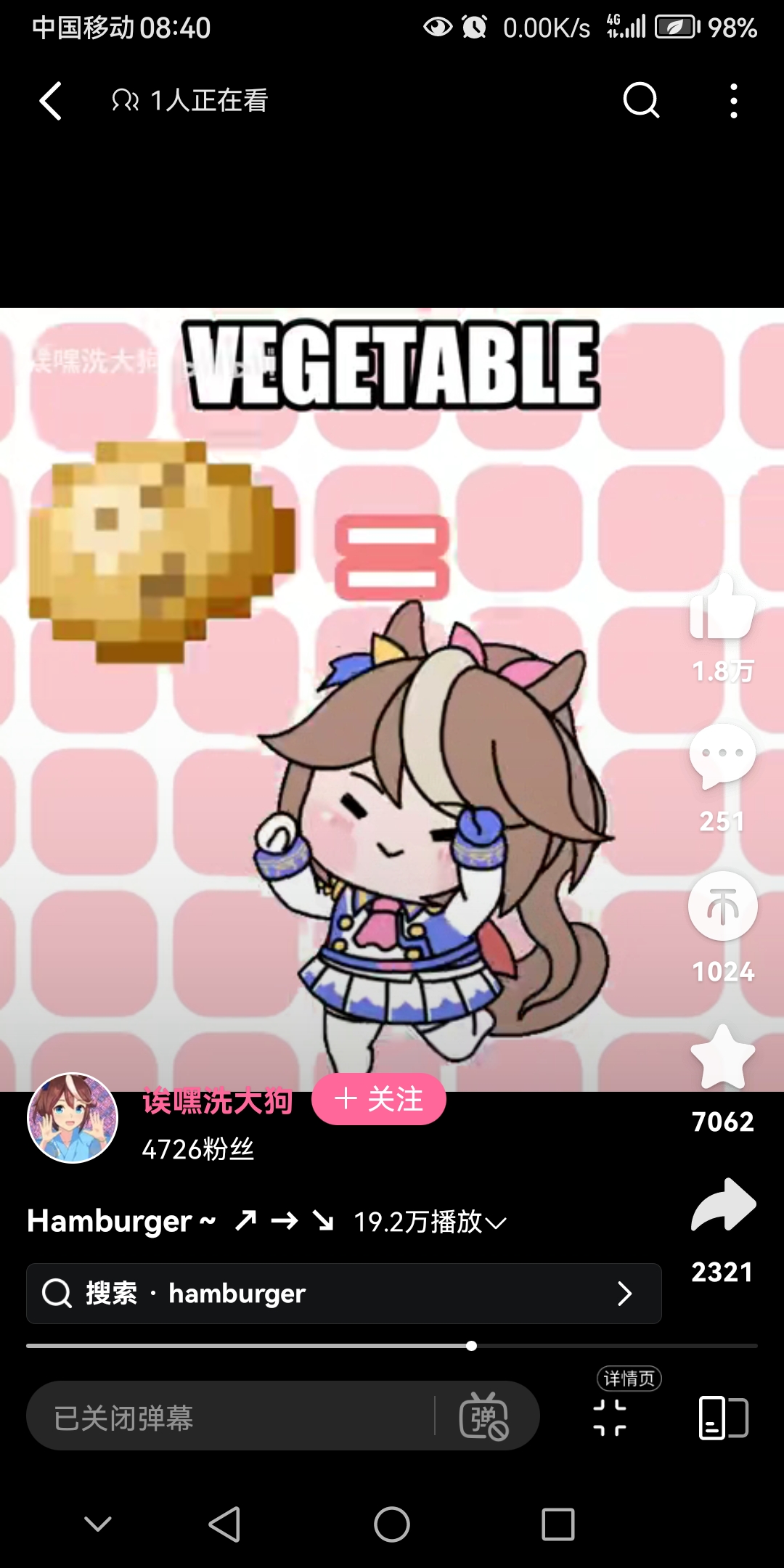Viewport: 784px width, 1568px height.
Task: Follow the uploader with 关注 button
Action: point(379,1099)
